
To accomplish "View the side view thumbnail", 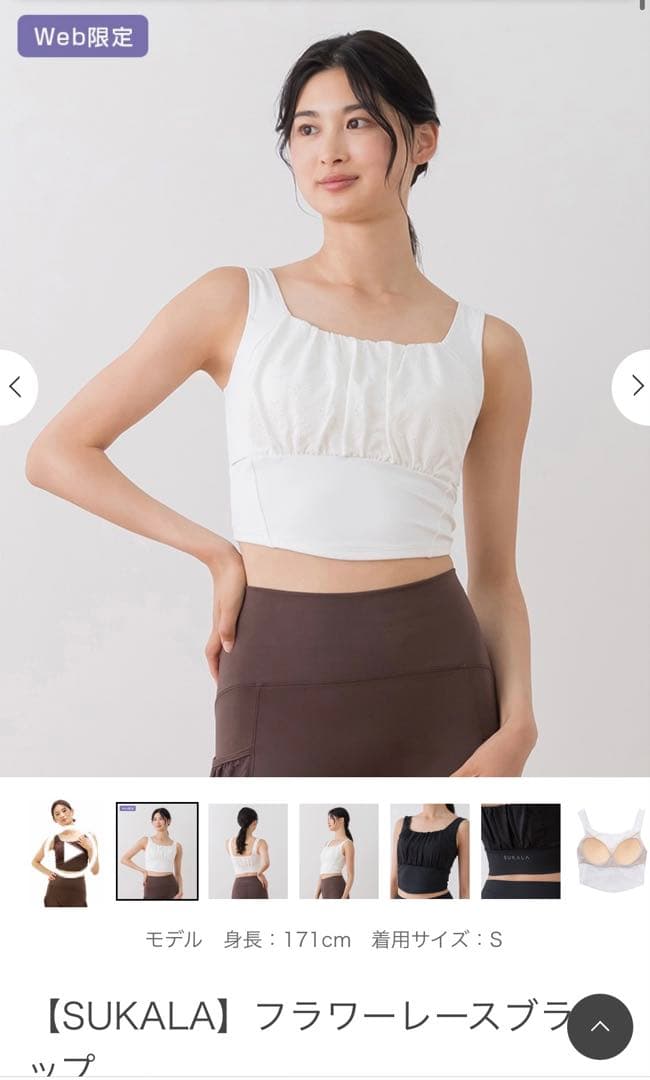I will tap(339, 851).
